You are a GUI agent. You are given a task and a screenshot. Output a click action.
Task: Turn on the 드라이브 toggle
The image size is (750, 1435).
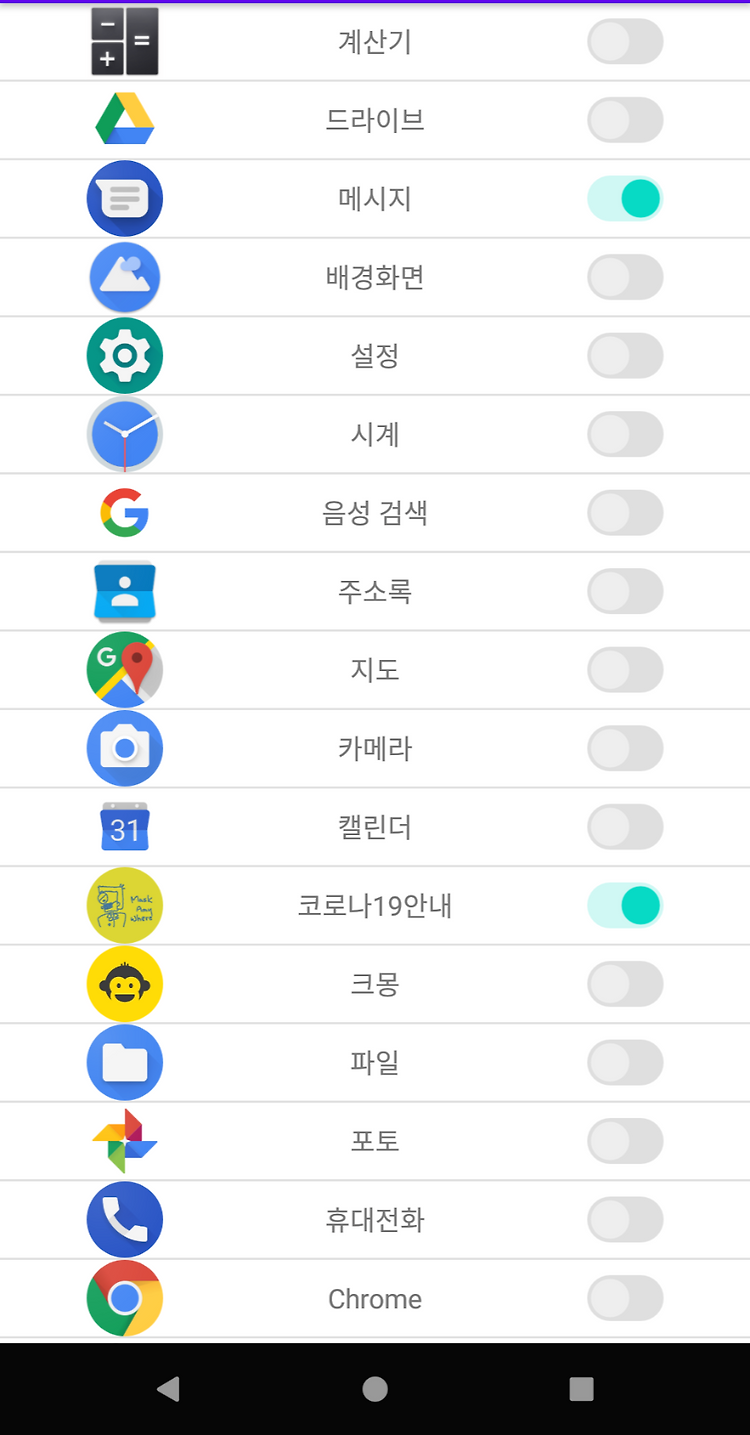pyautogui.click(x=625, y=120)
